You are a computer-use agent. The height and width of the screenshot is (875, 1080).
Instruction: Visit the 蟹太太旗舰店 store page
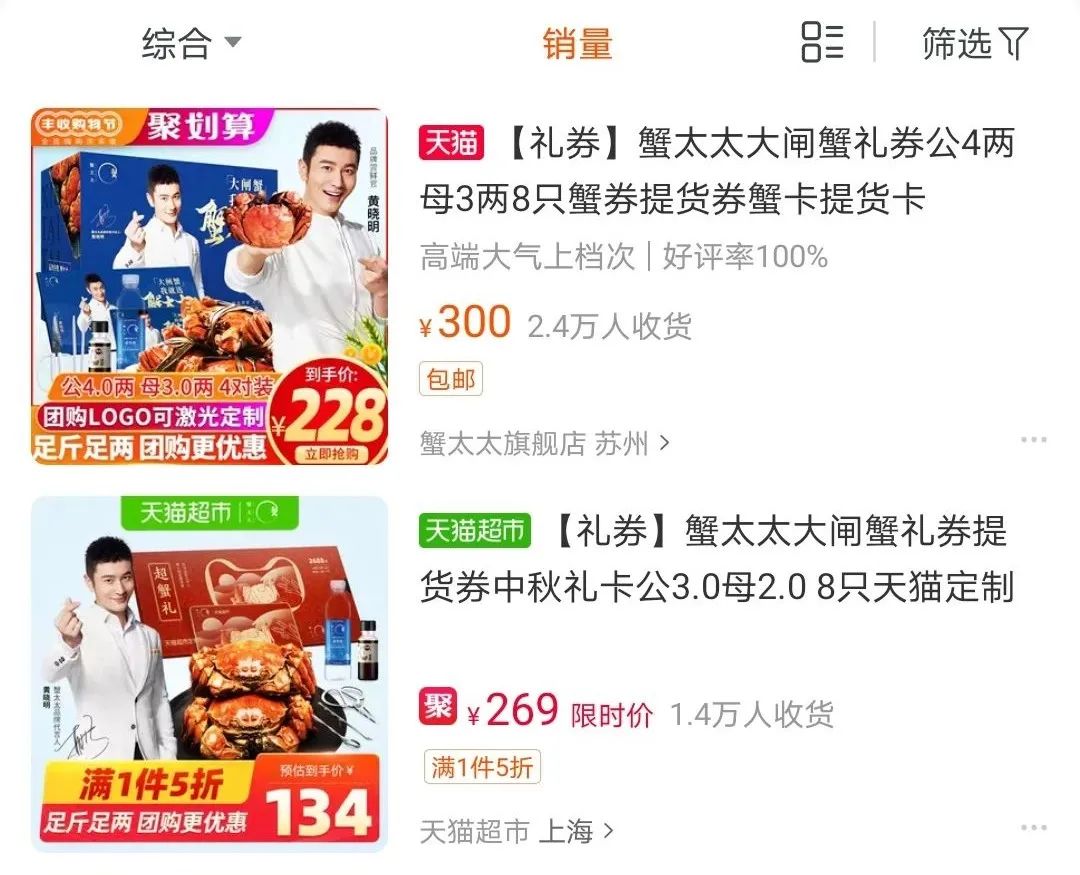[544, 443]
